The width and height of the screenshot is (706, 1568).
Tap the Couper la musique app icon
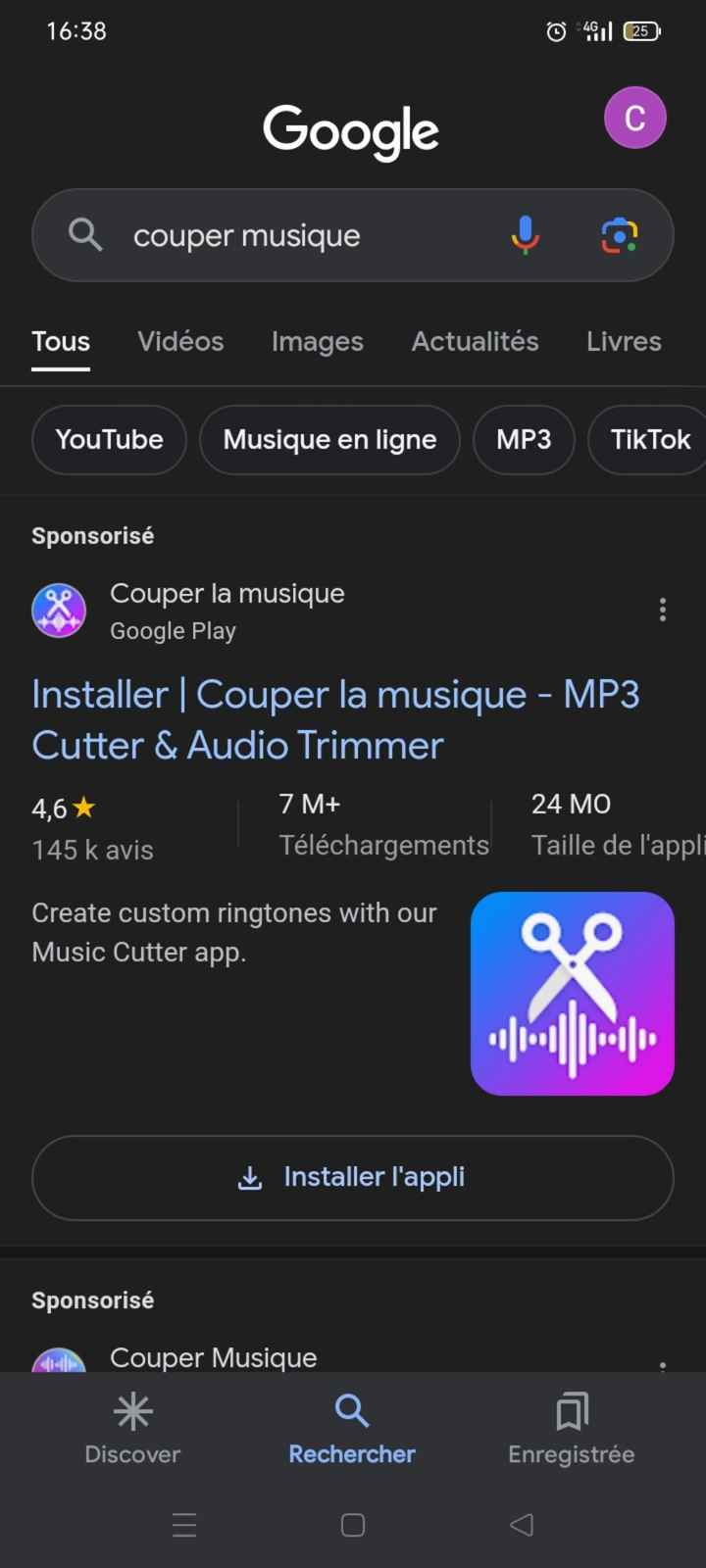[x=59, y=610]
